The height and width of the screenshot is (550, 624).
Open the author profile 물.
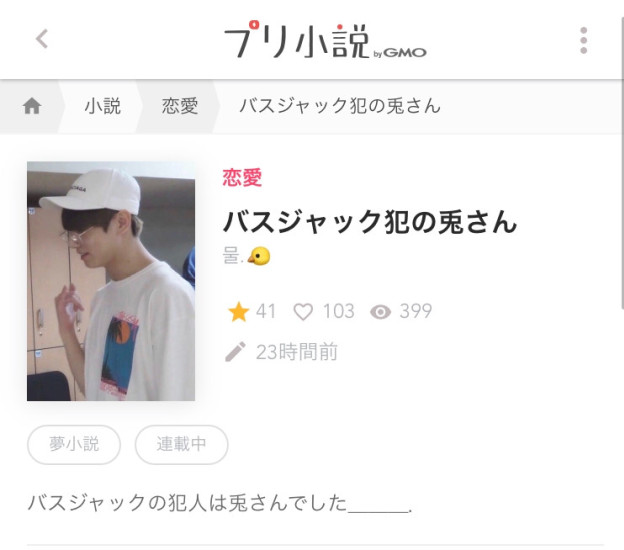point(246,256)
